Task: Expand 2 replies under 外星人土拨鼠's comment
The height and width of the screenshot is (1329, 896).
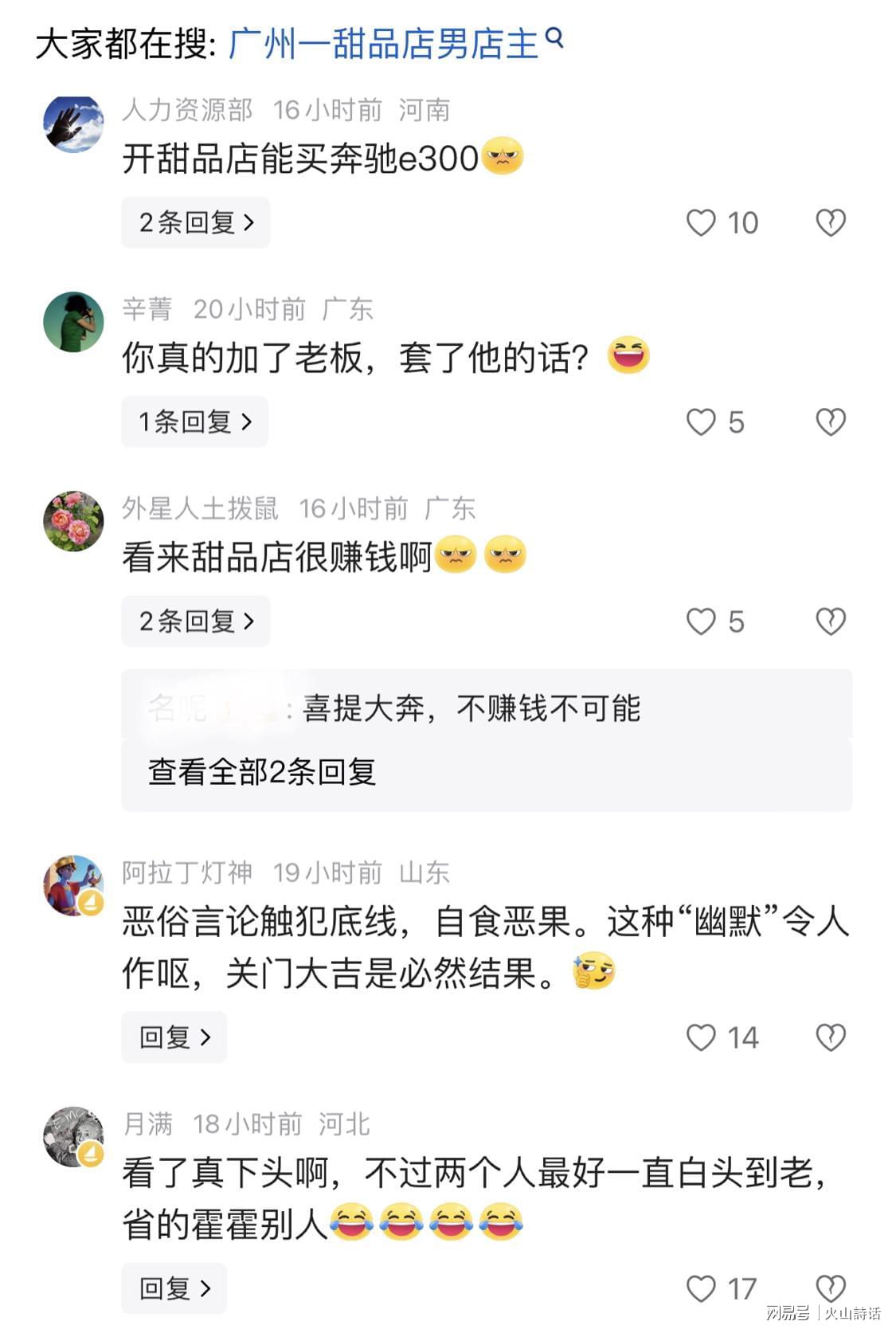Action: point(195,621)
